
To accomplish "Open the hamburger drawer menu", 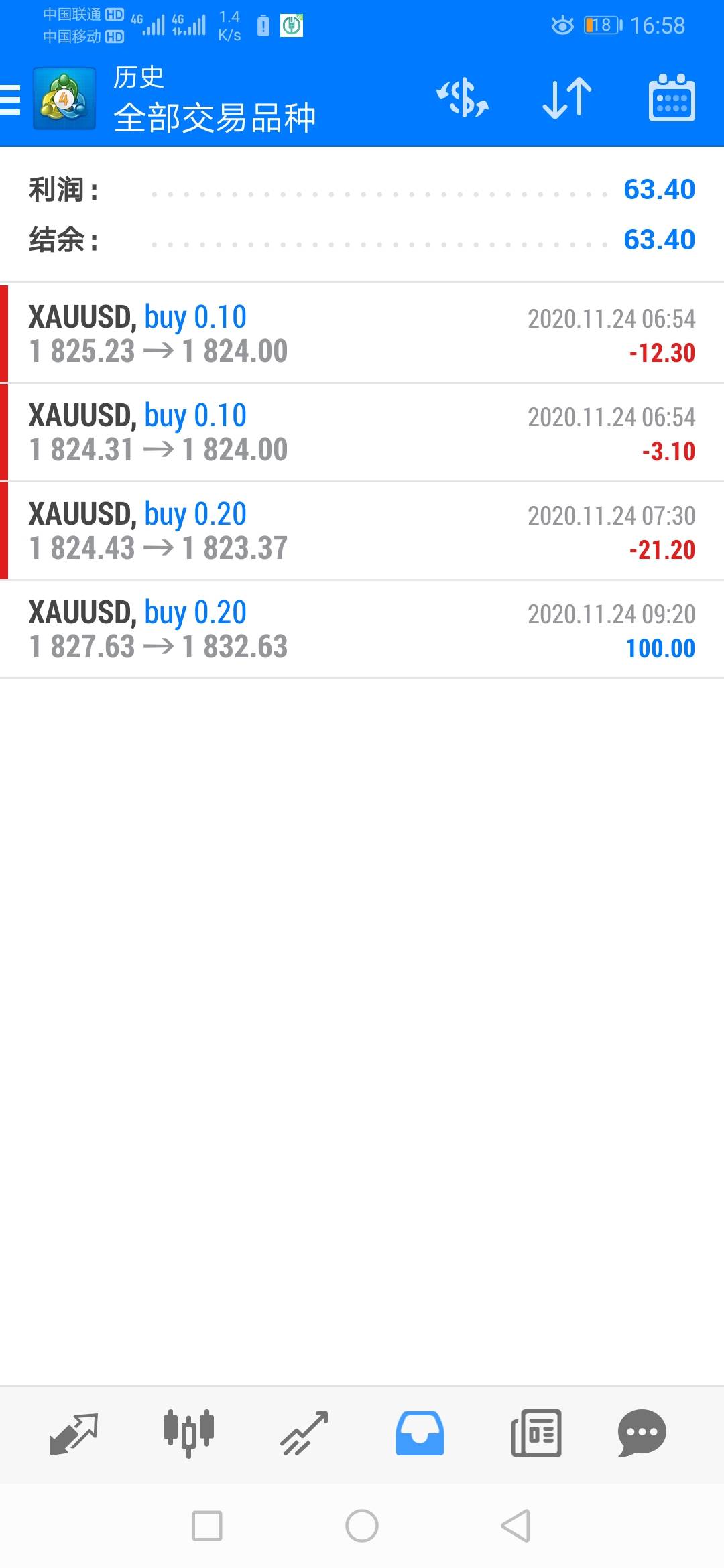I will coord(10,100).
